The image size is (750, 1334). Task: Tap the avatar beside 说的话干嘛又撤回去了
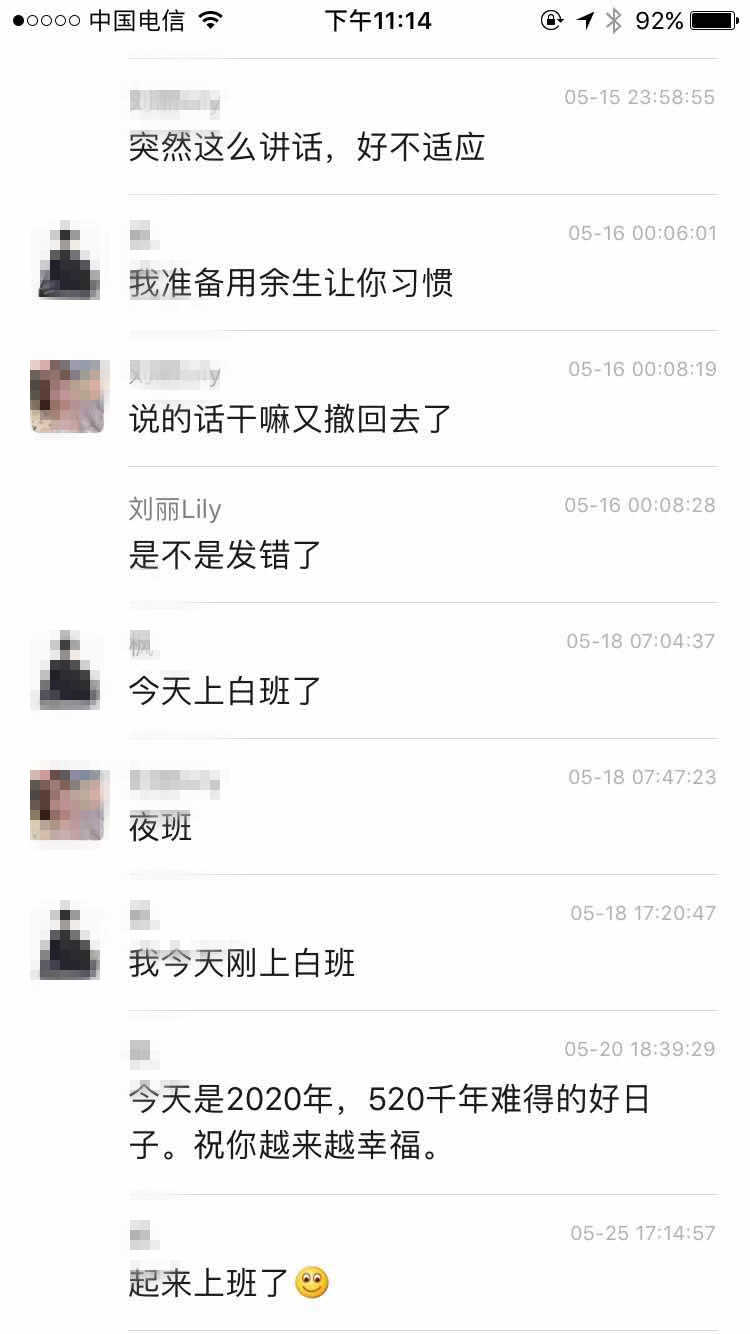click(65, 396)
